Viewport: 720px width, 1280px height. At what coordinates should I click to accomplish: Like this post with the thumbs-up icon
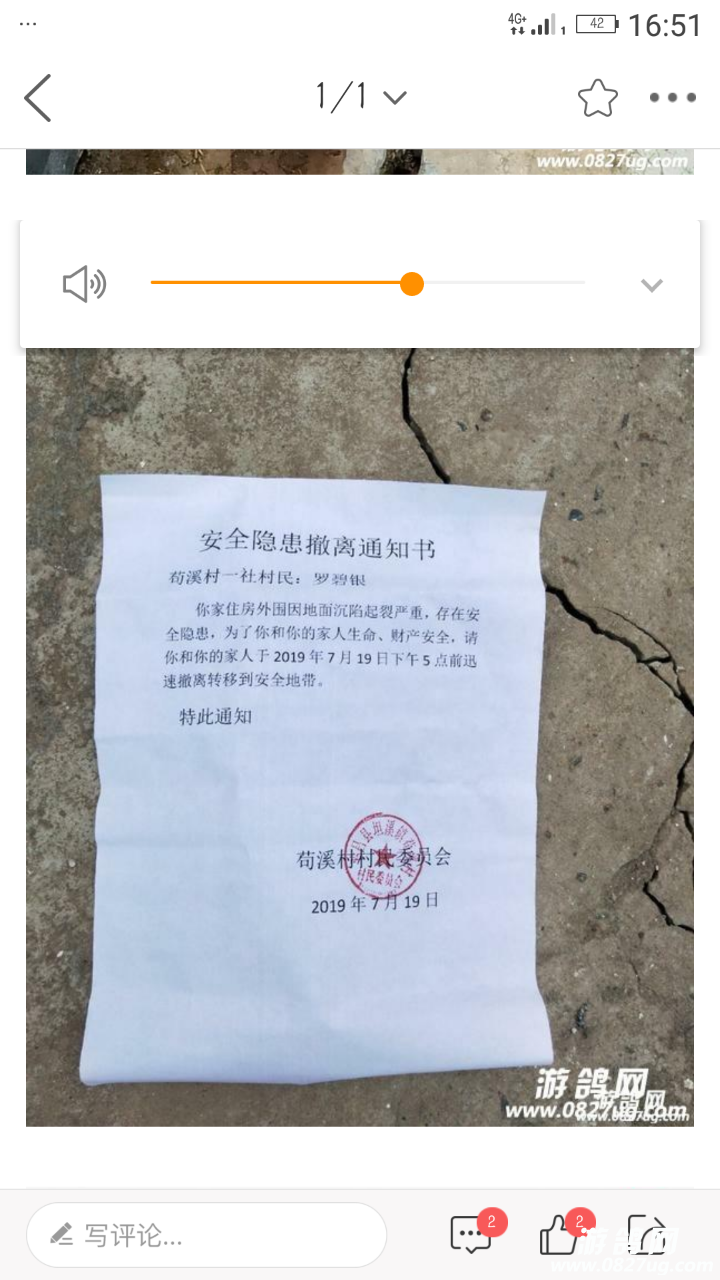(558, 1236)
